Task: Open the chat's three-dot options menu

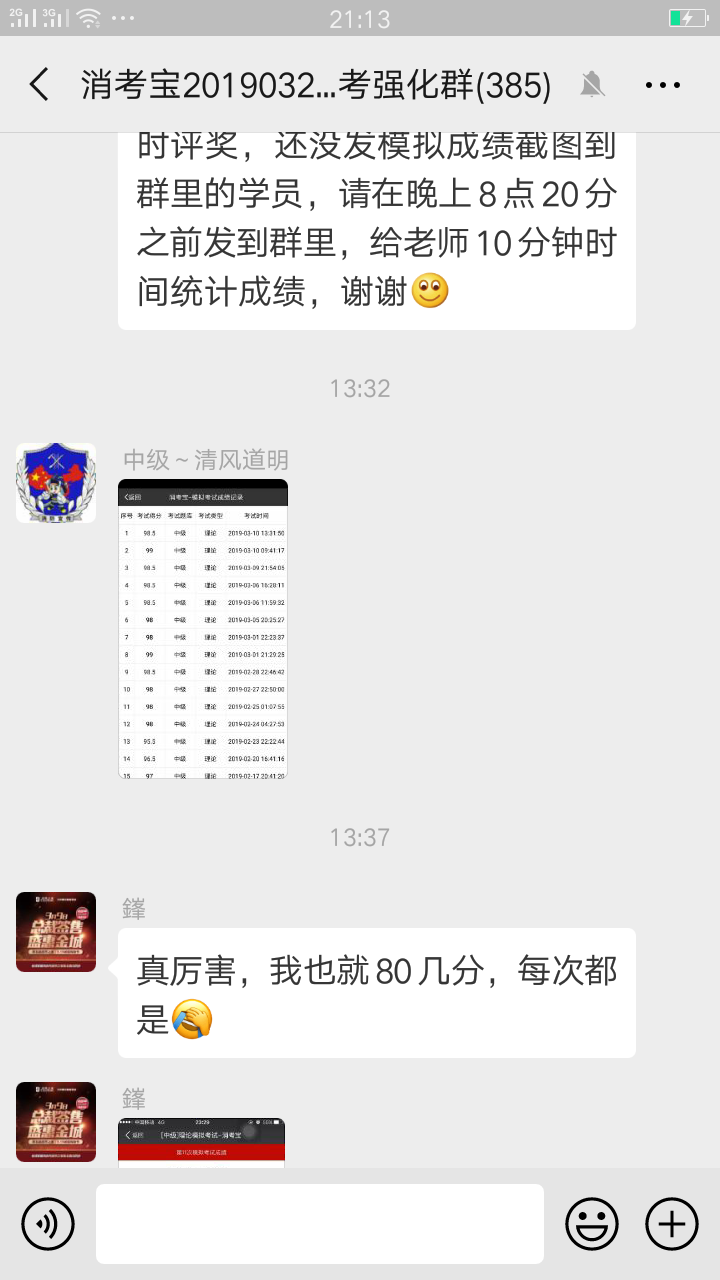Action: click(663, 85)
